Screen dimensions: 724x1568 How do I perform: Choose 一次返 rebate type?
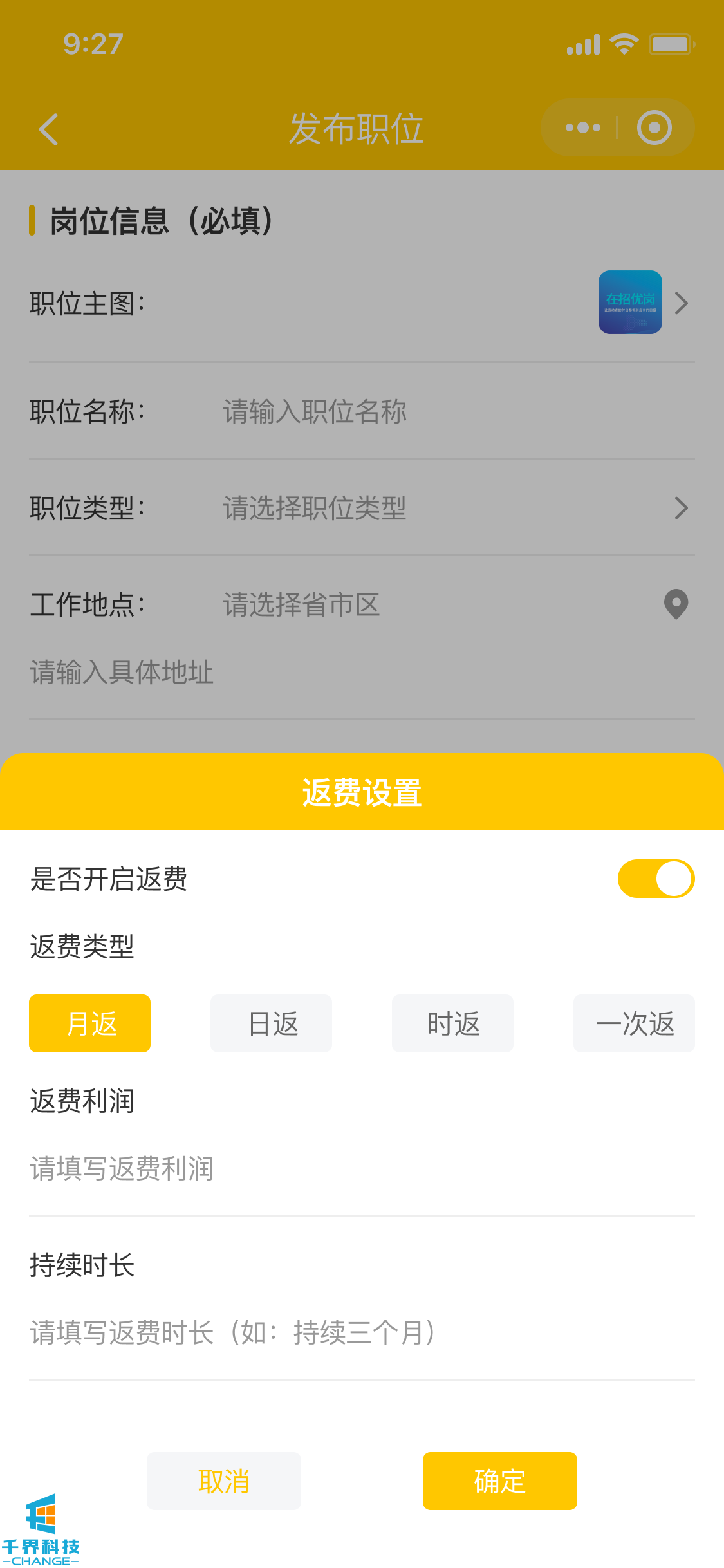[634, 1023]
